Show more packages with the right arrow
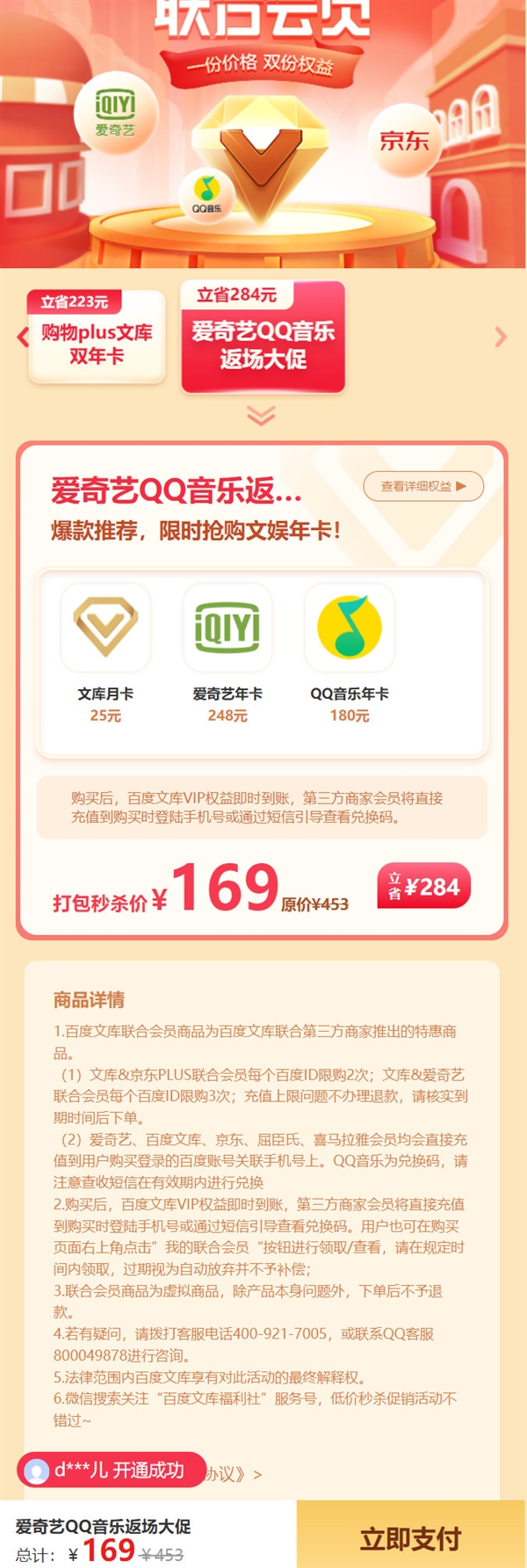Image resolution: width=527 pixels, height=1568 pixels. pos(501,337)
